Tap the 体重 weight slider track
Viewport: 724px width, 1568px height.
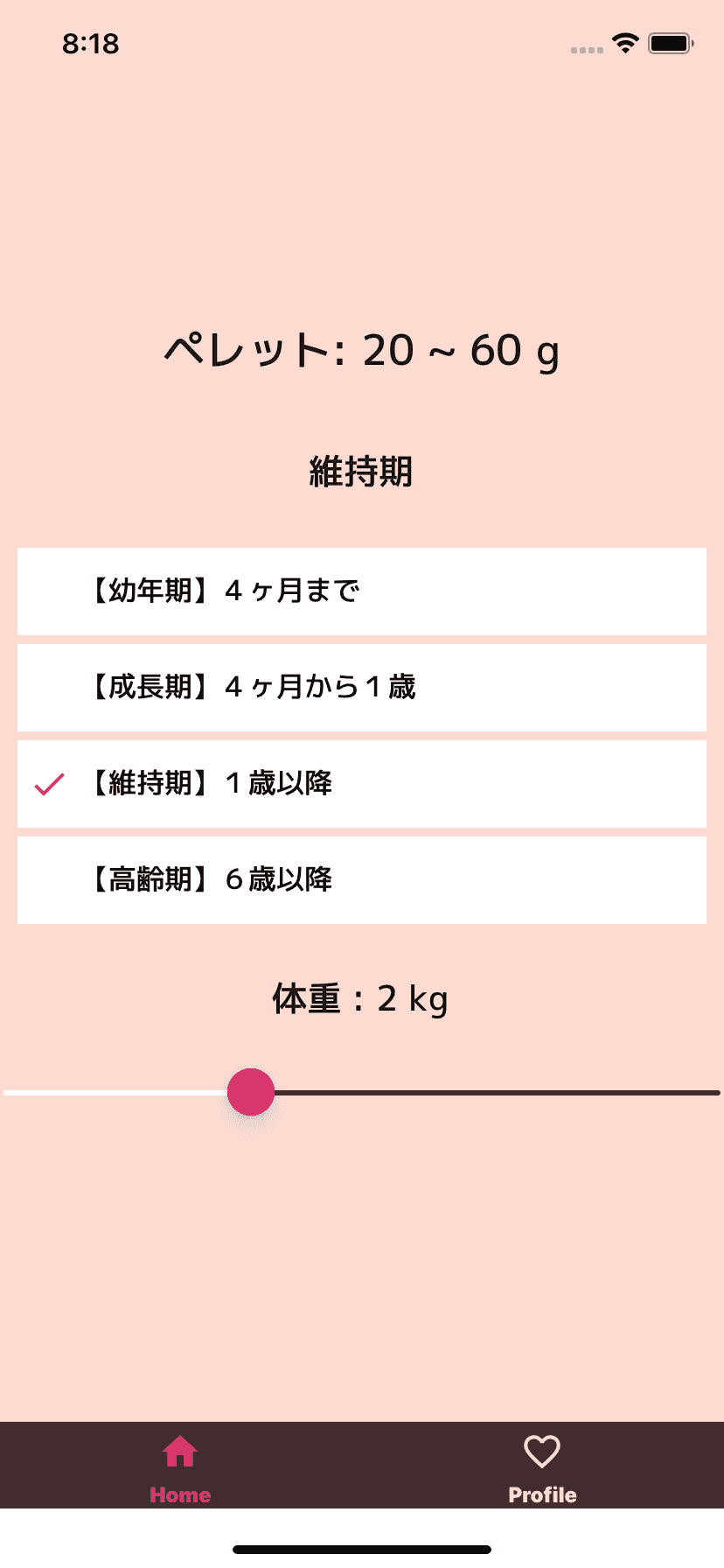click(x=490, y=1093)
